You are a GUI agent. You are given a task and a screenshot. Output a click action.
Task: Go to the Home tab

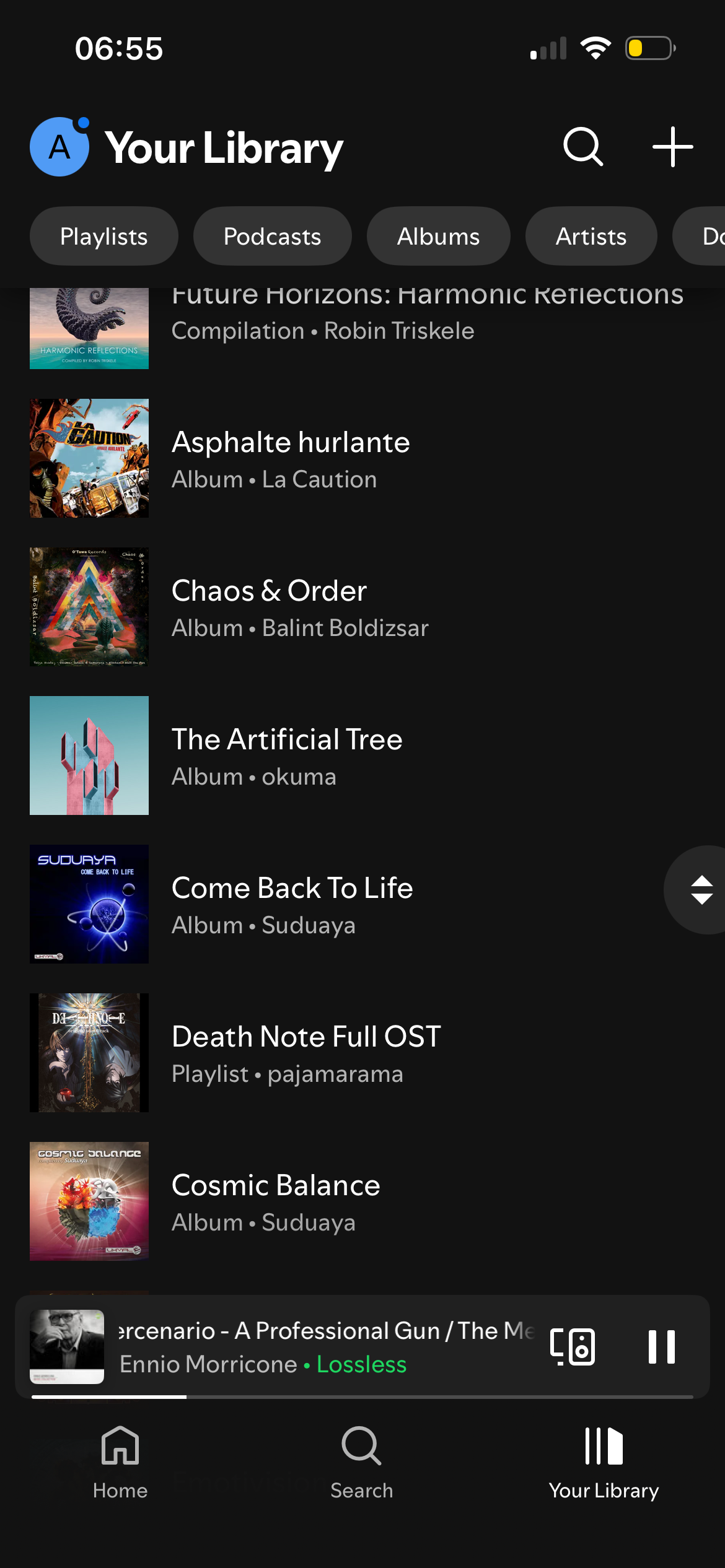120,1462
